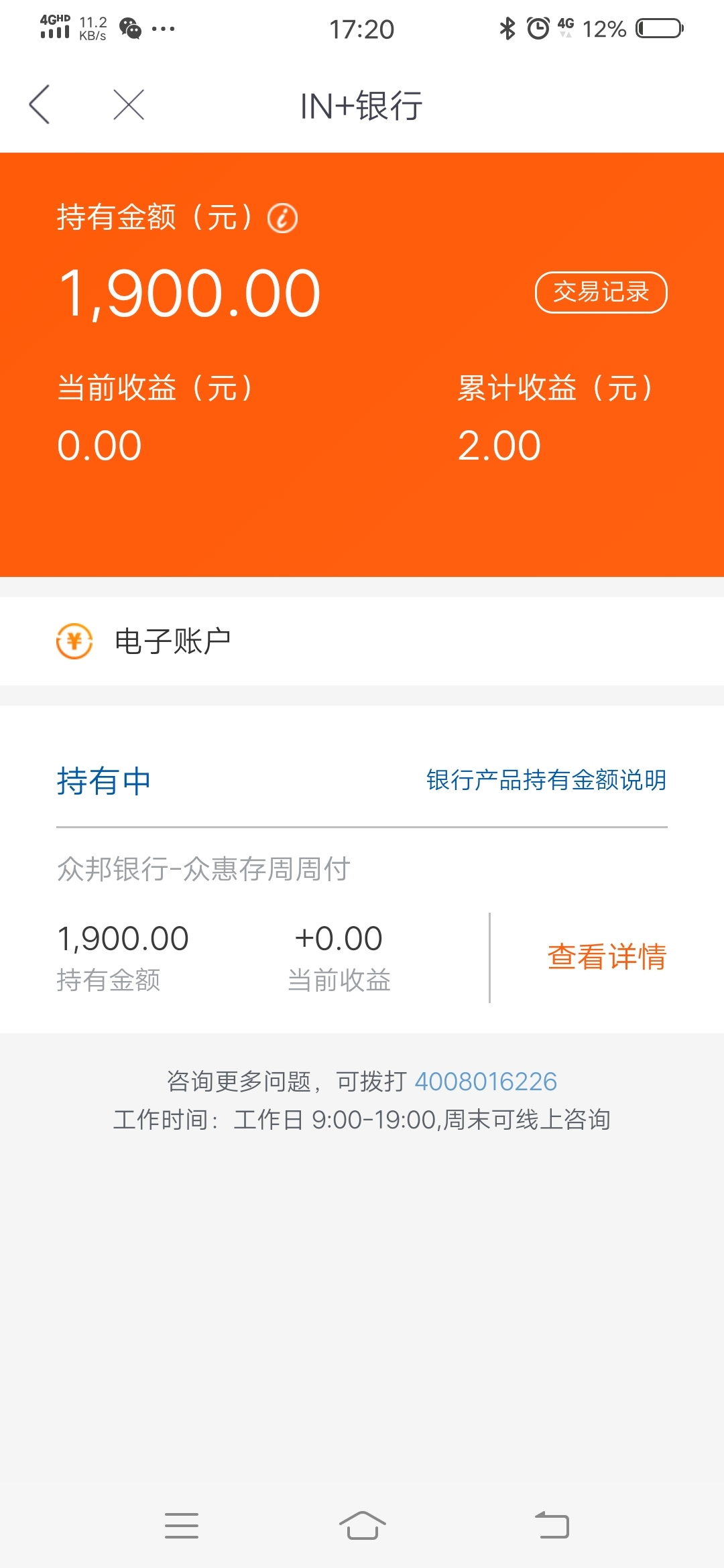Go to the phone home screen
The height and width of the screenshot is (1568, 724).
[x=362, y=1526]
